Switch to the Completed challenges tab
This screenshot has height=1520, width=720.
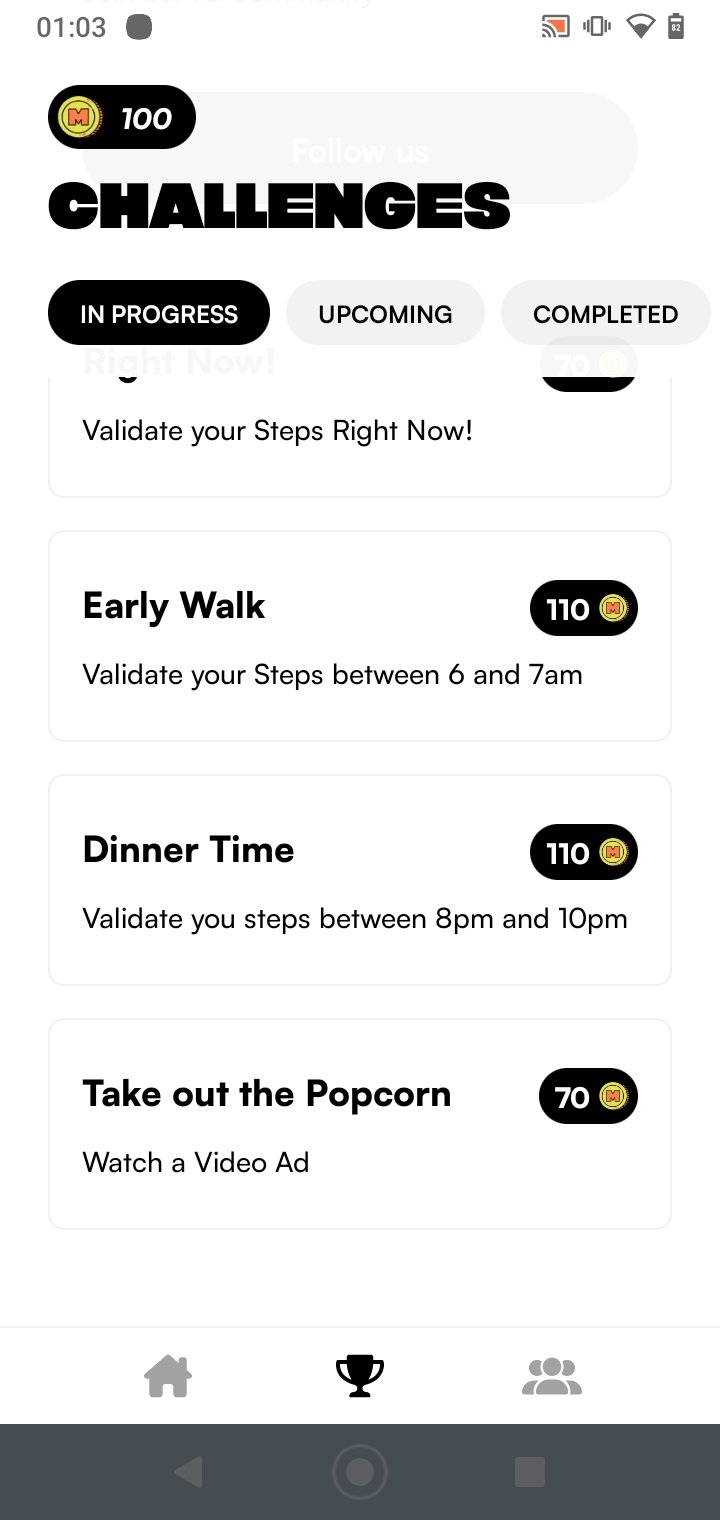point(605,313)
